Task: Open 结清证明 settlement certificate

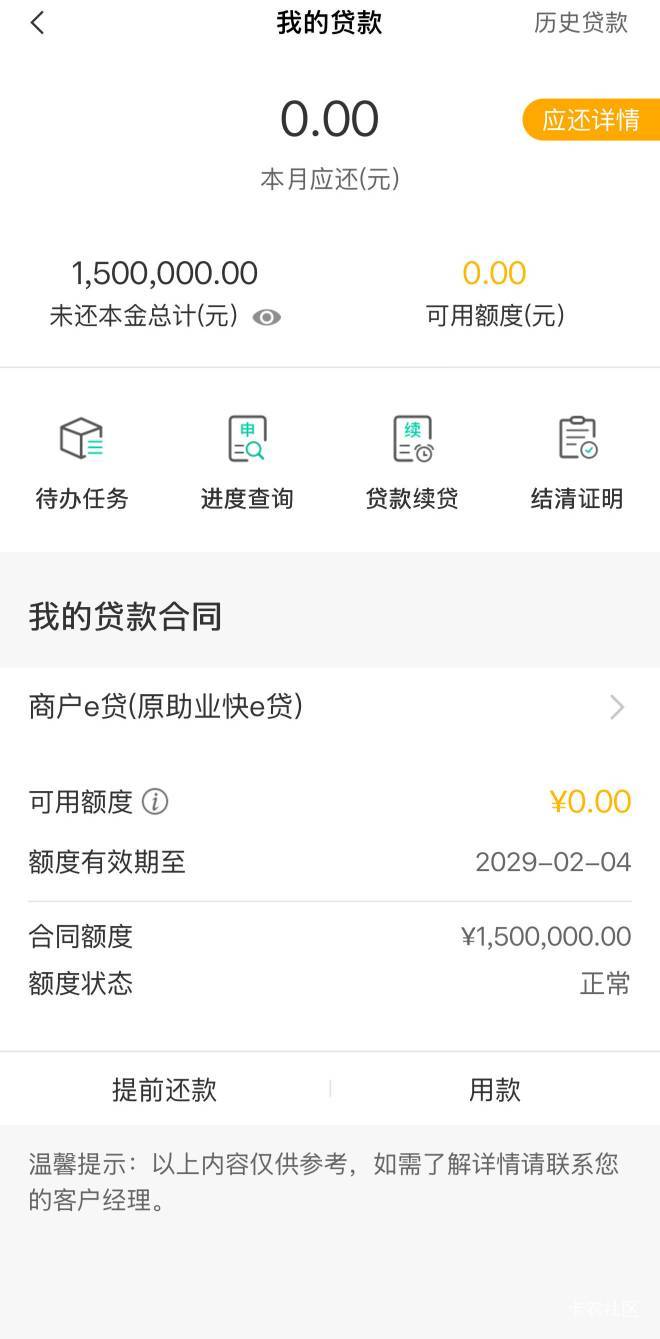Action: click(577, 464)
